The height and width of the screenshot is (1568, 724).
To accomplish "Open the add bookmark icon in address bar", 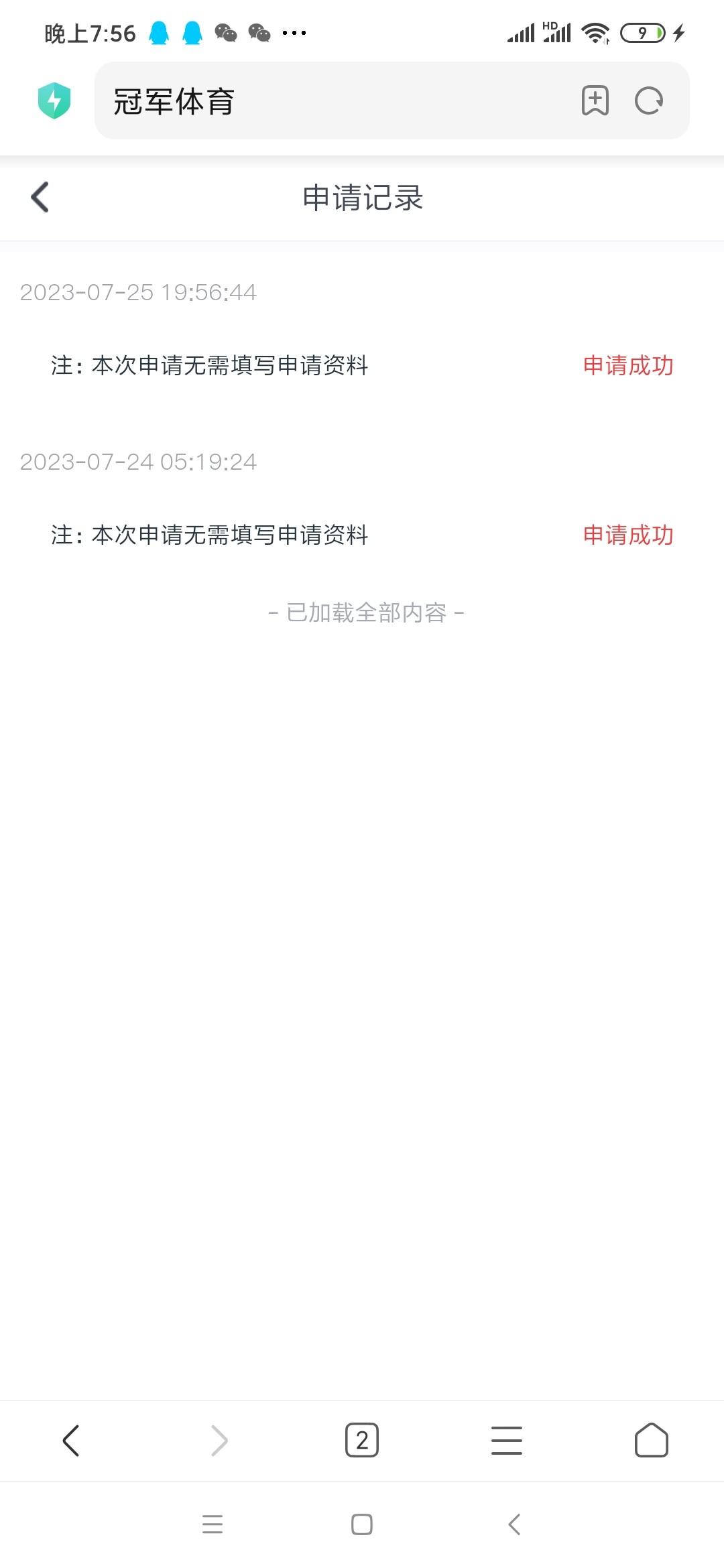I will click(x=594, y=101).
